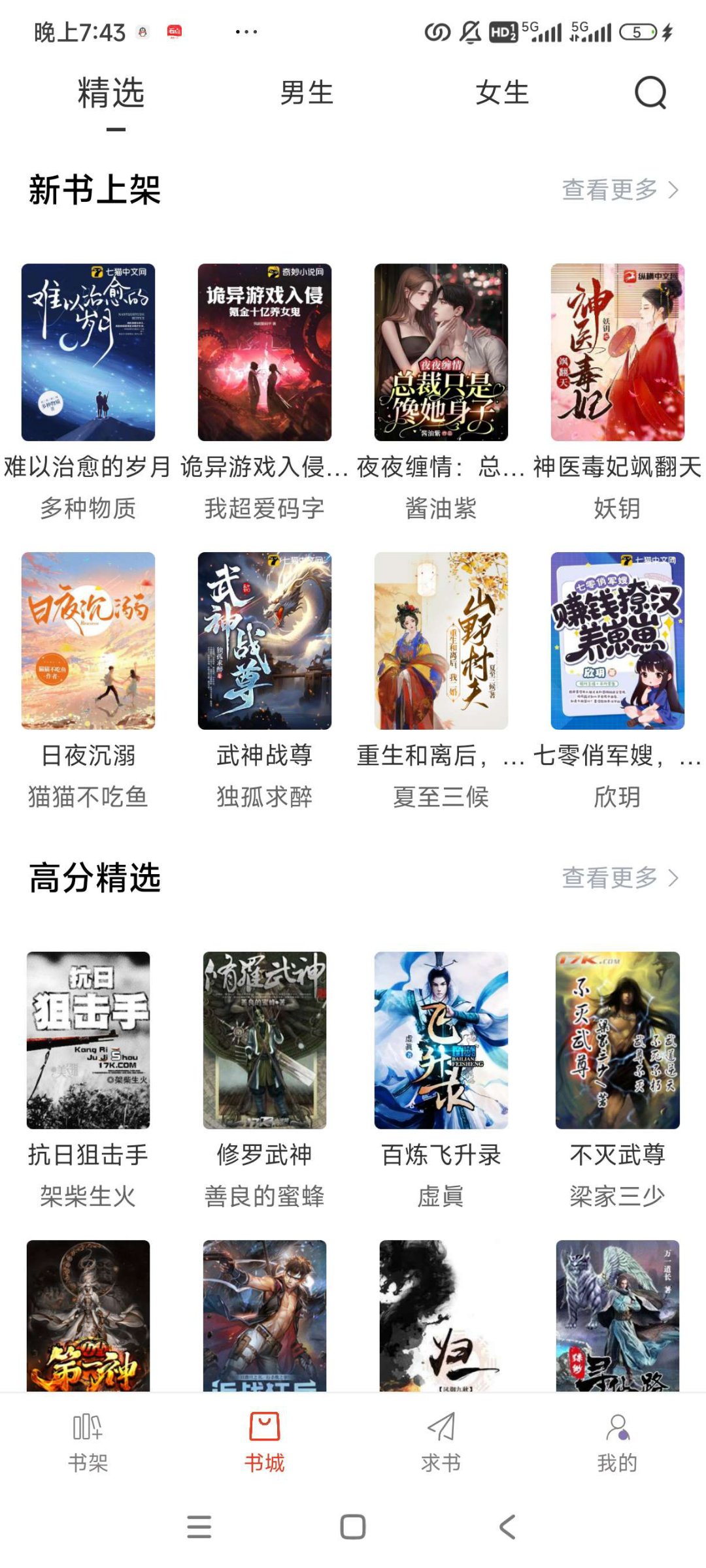View more under 高分精选
The width and height of the screenshot is (706, 1568).
click(620, 877)
